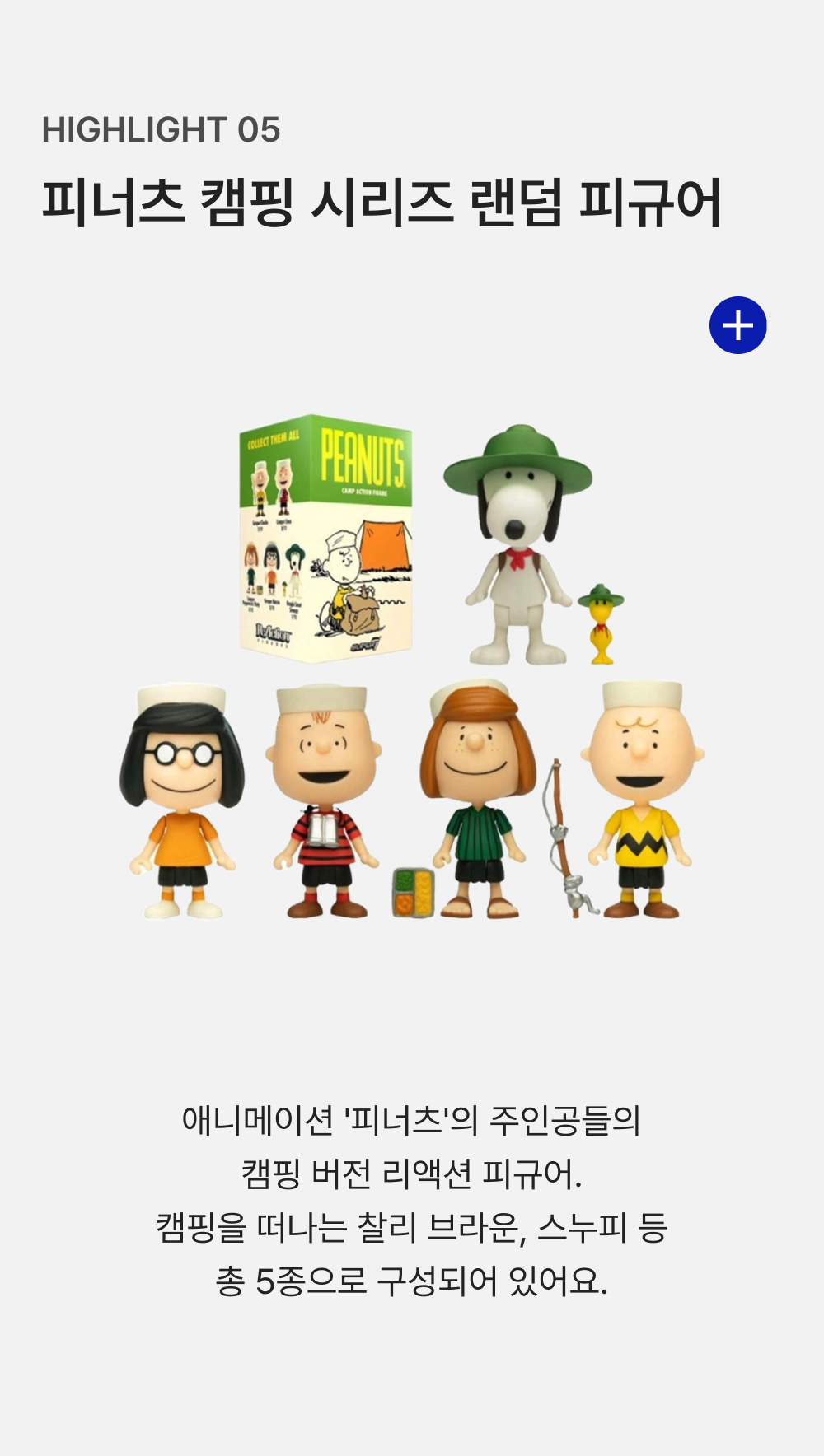Image resolution: width=824 pixels, height=1456 pixels.
Task: Tap the blue plus button above the figures
Action: tap(737, 325)
